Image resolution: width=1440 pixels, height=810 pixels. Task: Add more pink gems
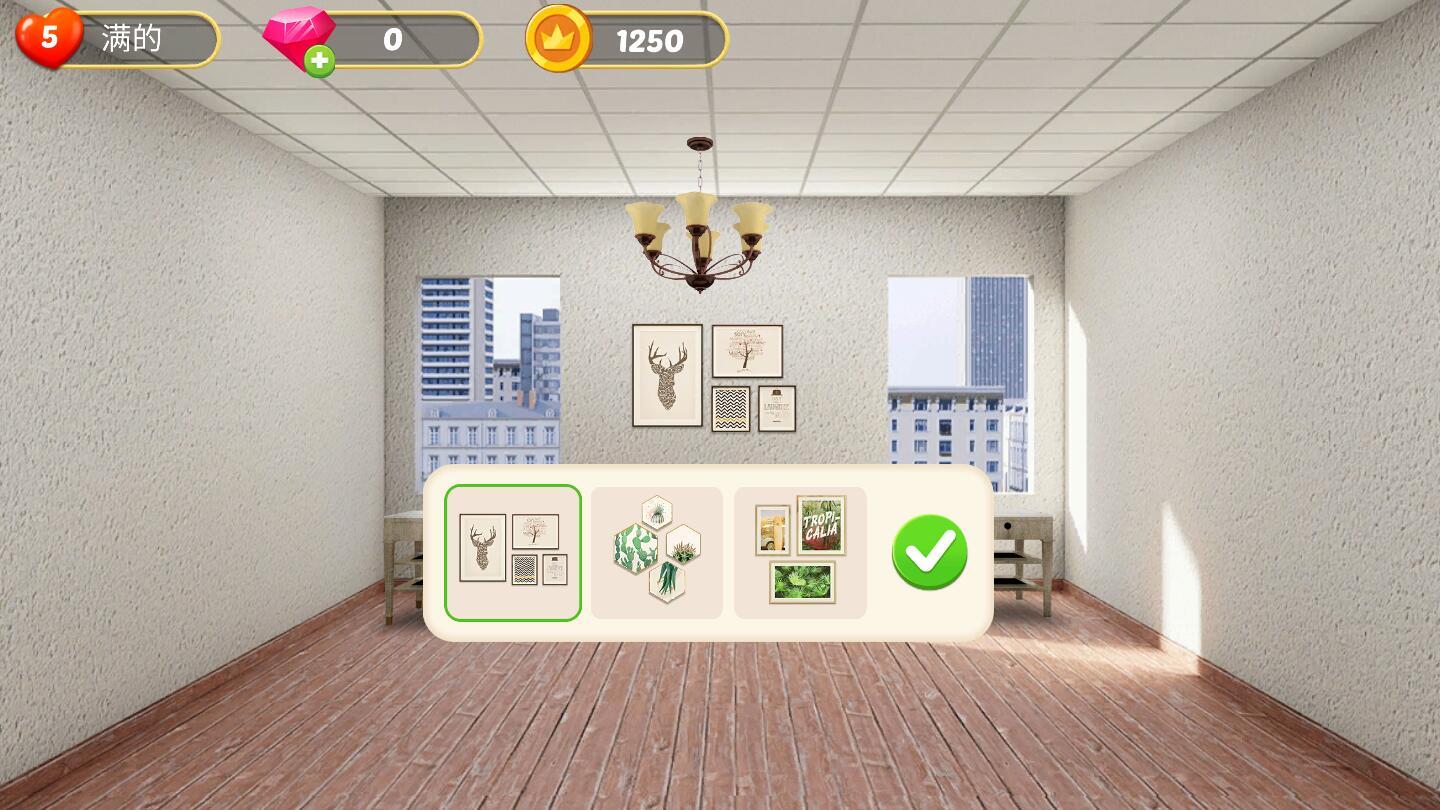[x=319, y=61]
